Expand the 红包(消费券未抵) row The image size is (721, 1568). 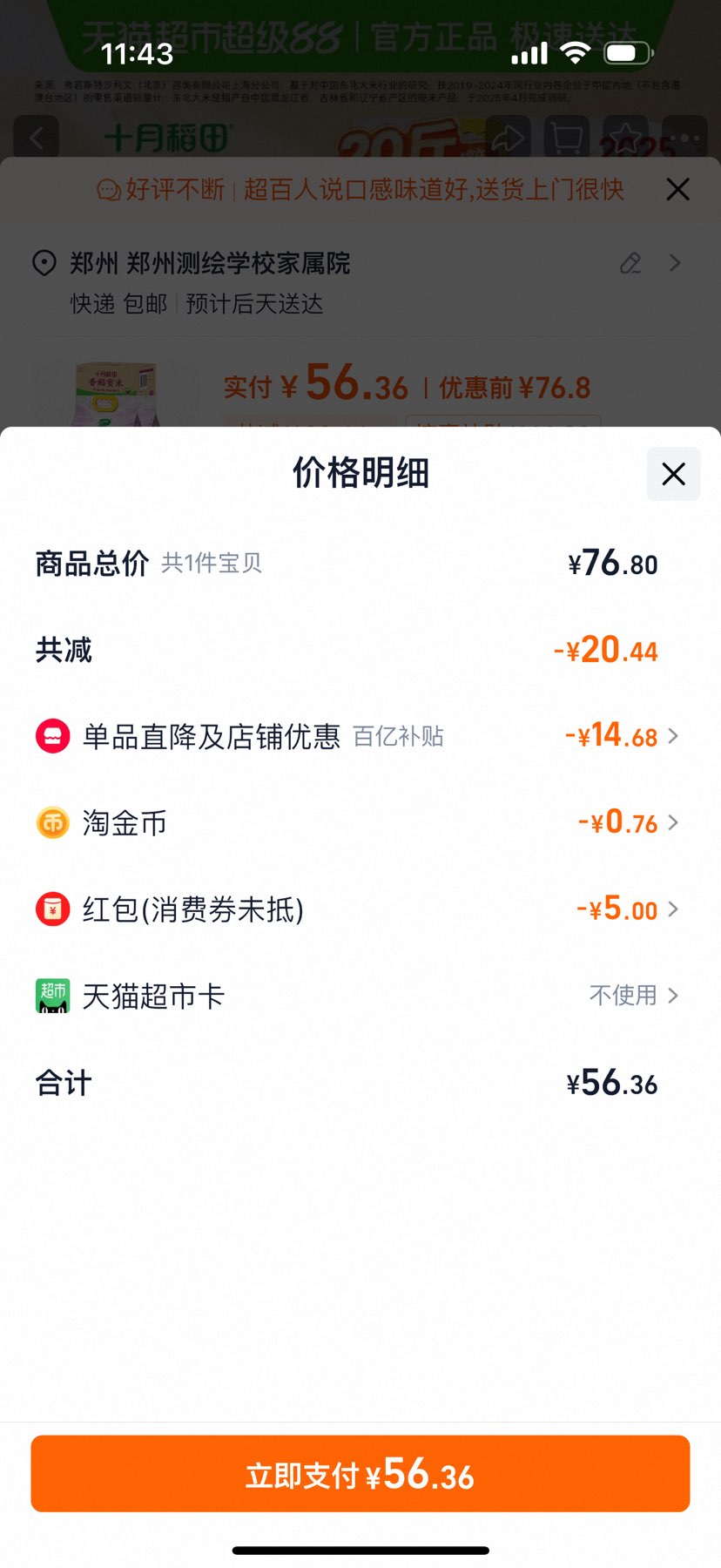coord(672,909)
